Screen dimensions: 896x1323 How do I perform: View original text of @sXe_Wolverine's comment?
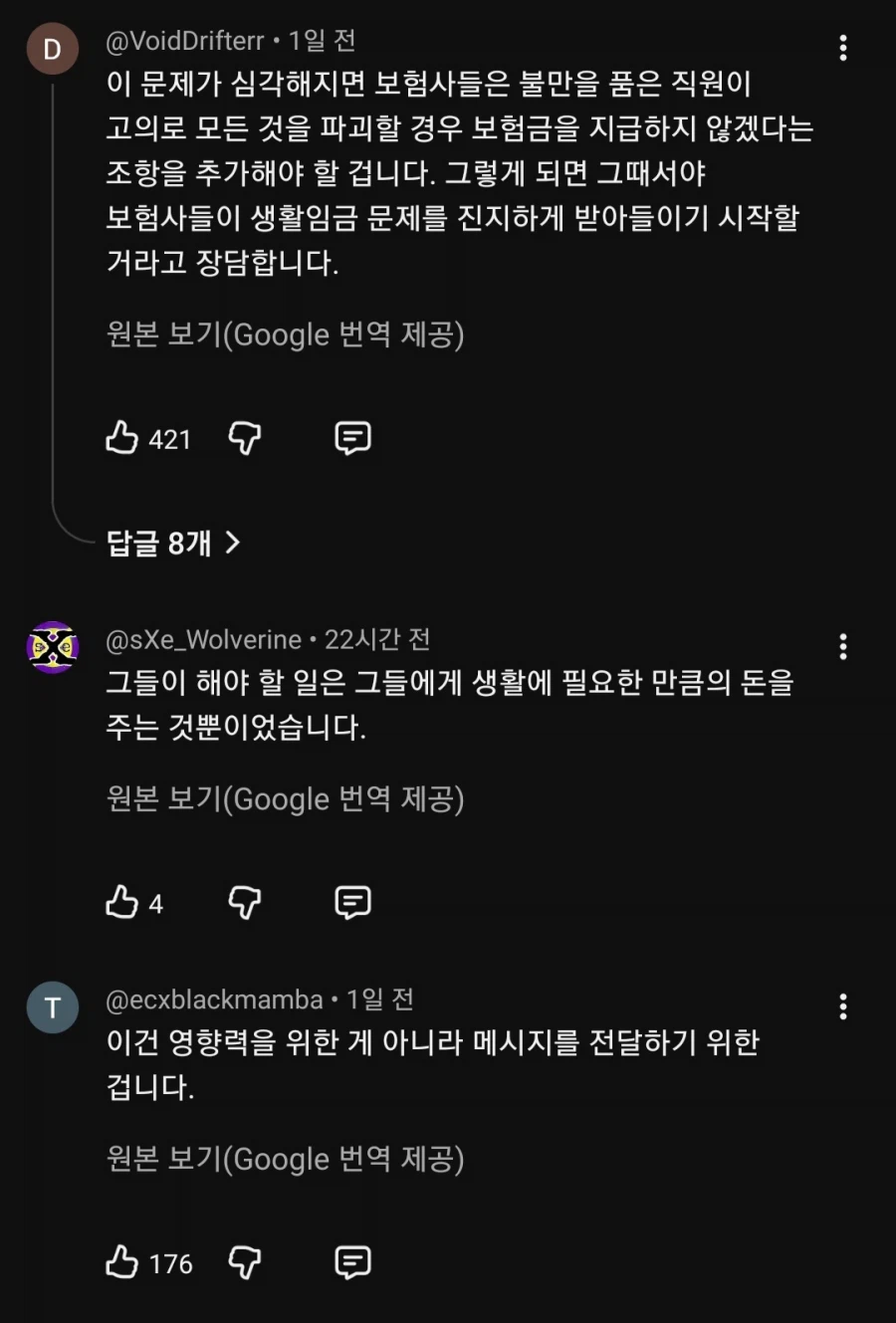(x=288, y=798)
